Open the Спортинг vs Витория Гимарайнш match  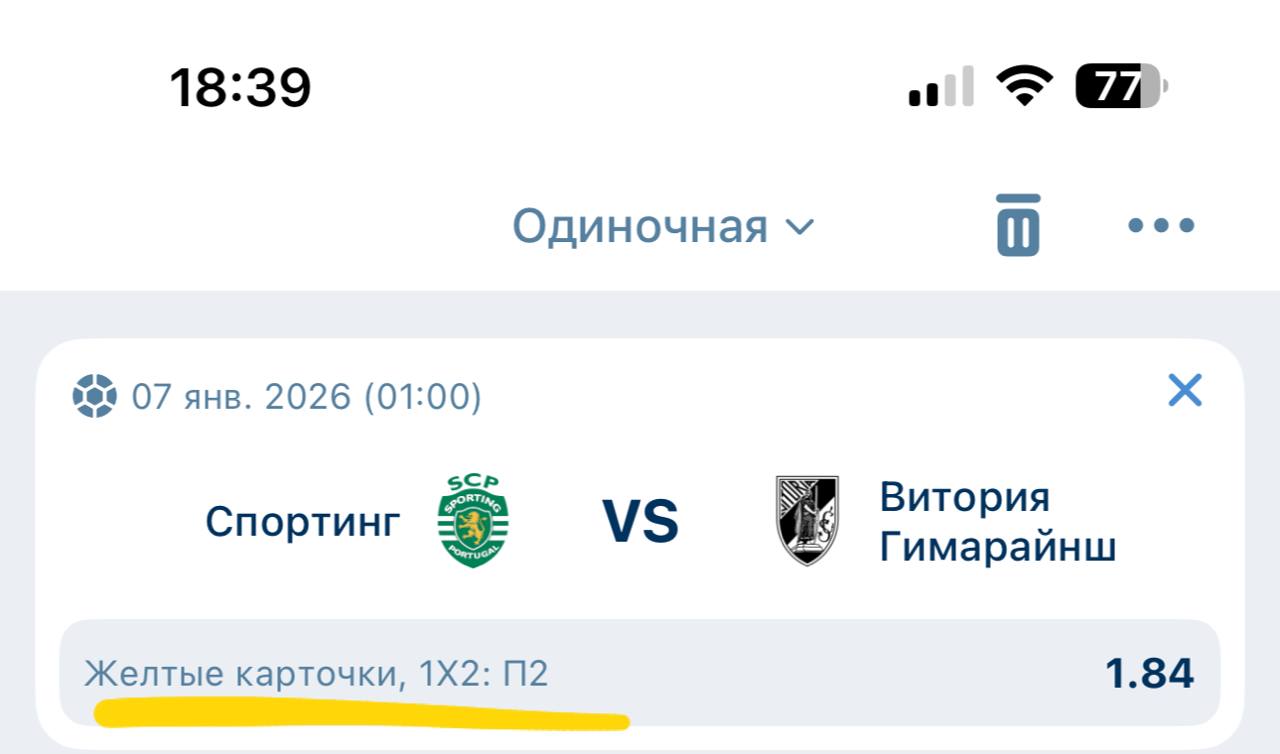coord(640,522)
